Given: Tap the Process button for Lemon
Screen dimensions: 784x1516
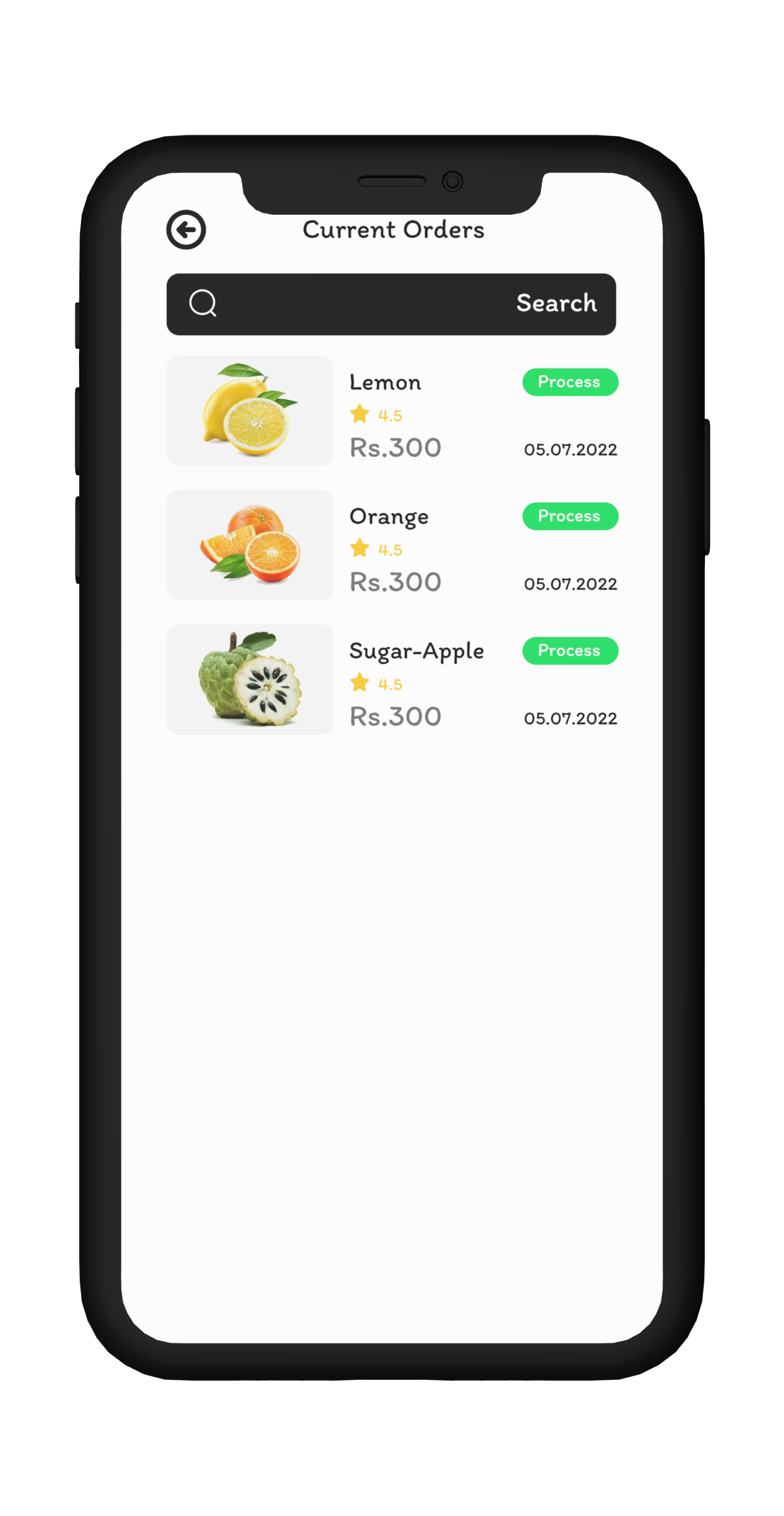Looking at the screenshot, I should [x=570, y=383].
